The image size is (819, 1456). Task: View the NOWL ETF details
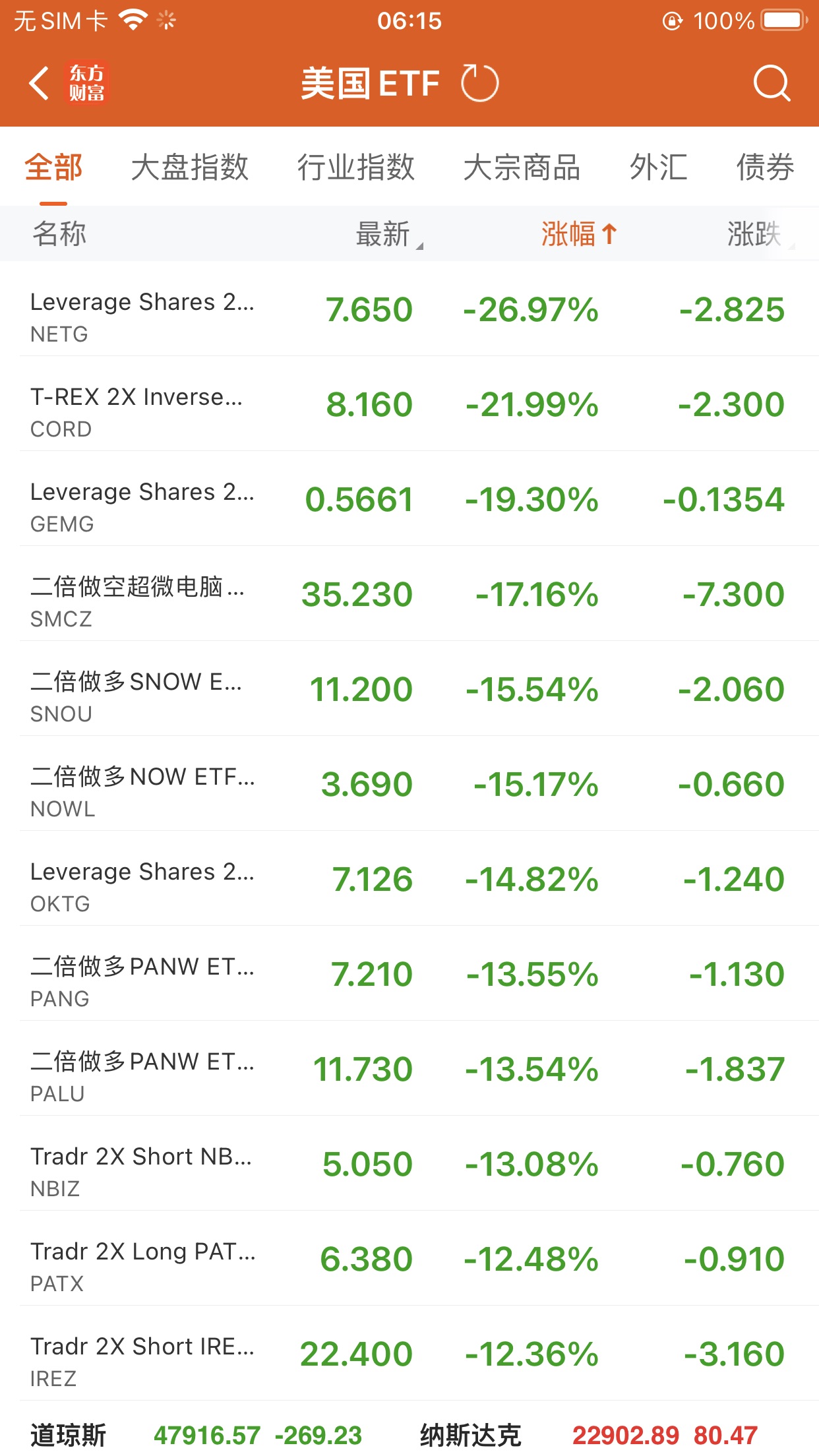[x=409, y=785]
